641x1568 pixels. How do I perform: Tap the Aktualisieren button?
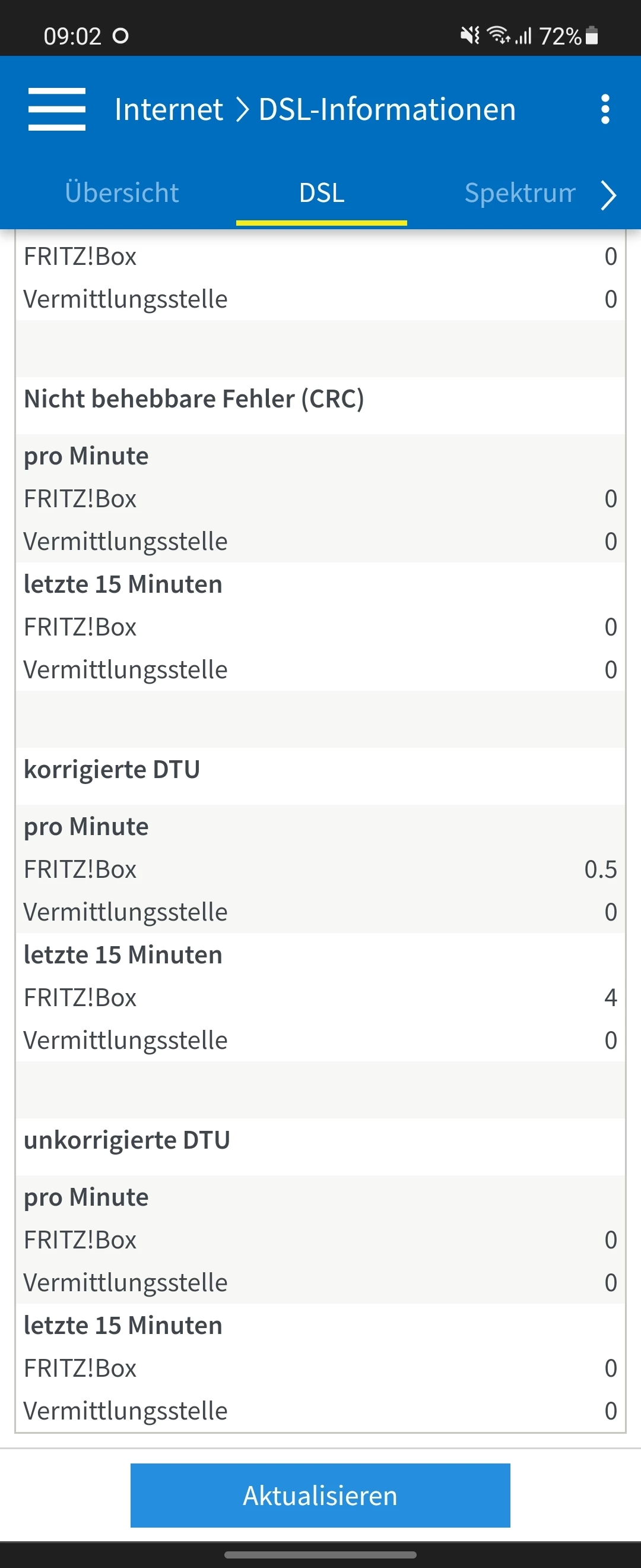pos(320,1495)
